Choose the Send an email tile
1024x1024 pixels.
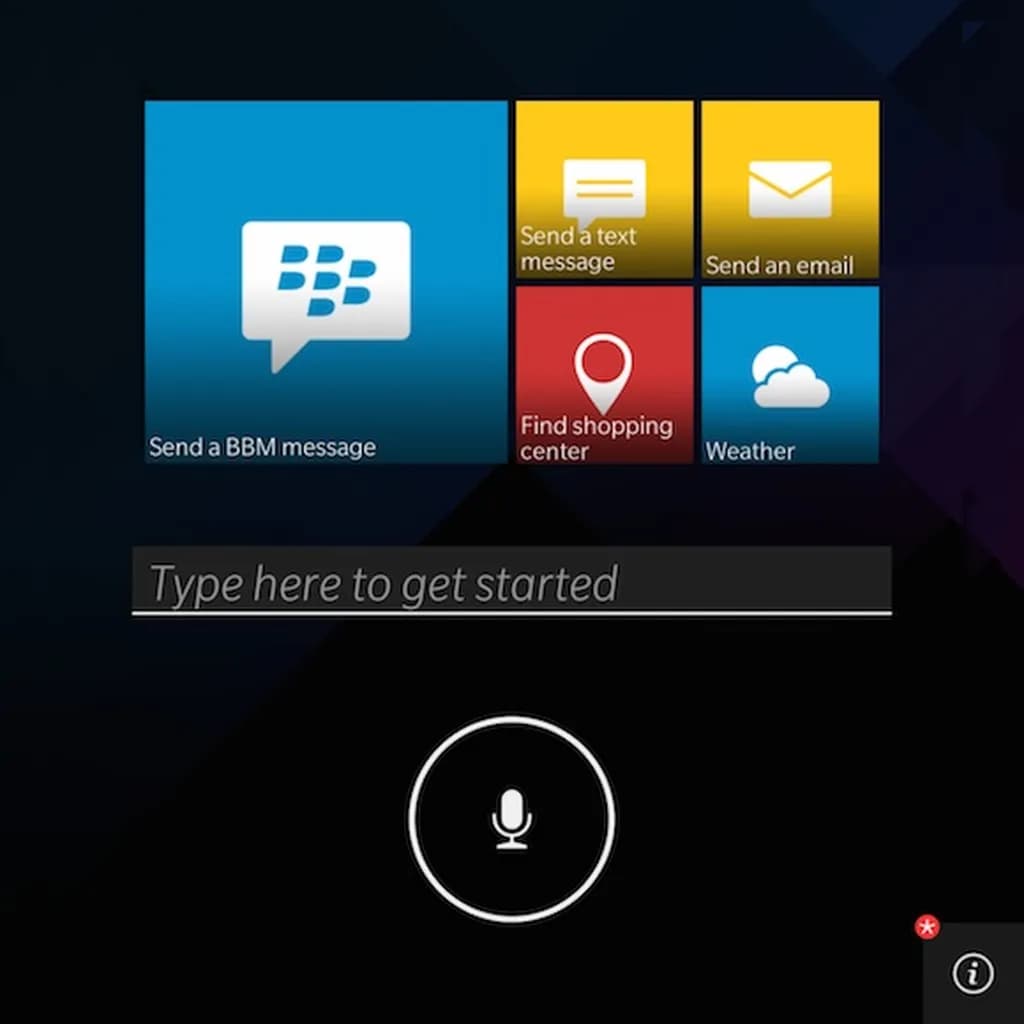coord(790,190)
